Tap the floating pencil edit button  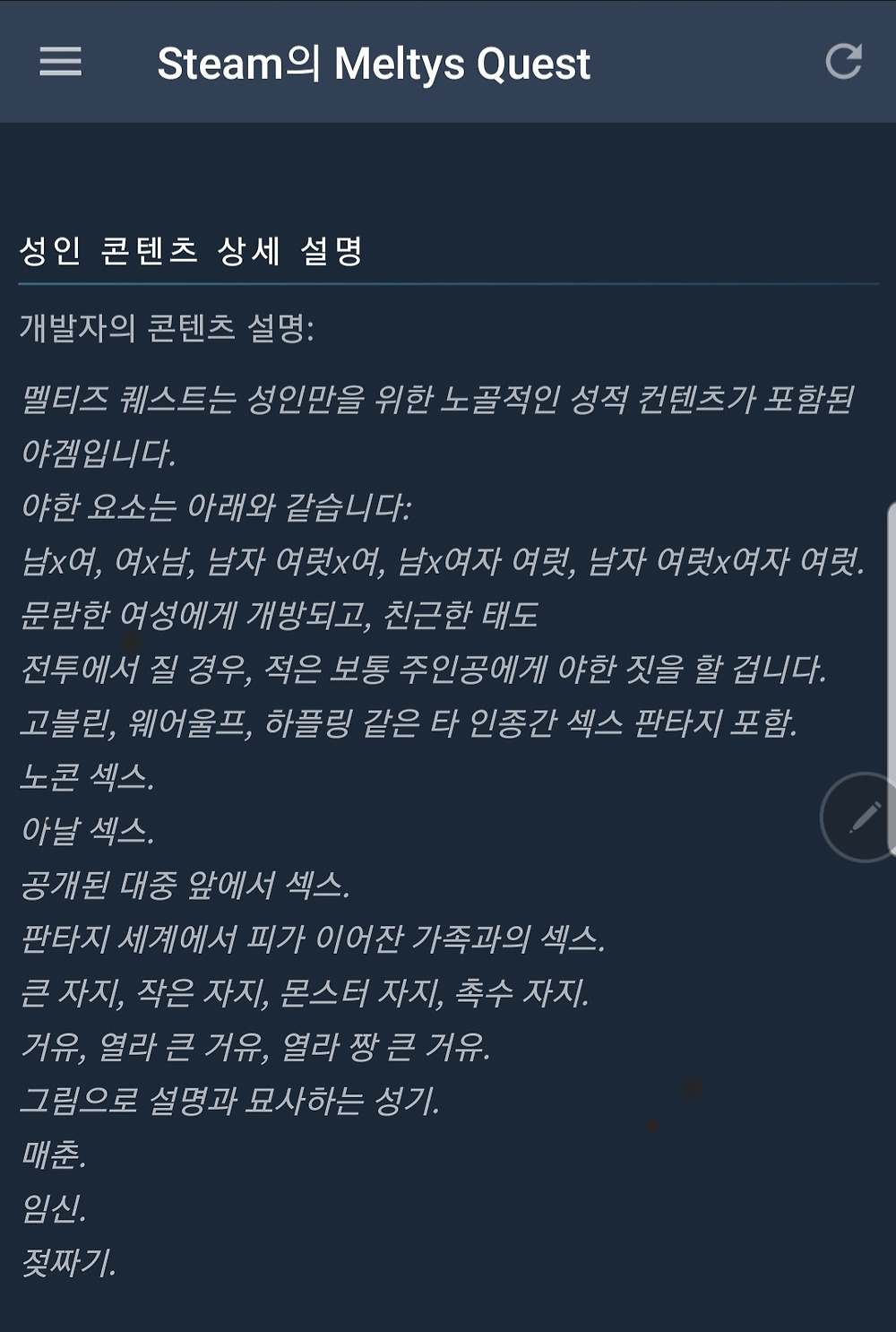point(863,817)
